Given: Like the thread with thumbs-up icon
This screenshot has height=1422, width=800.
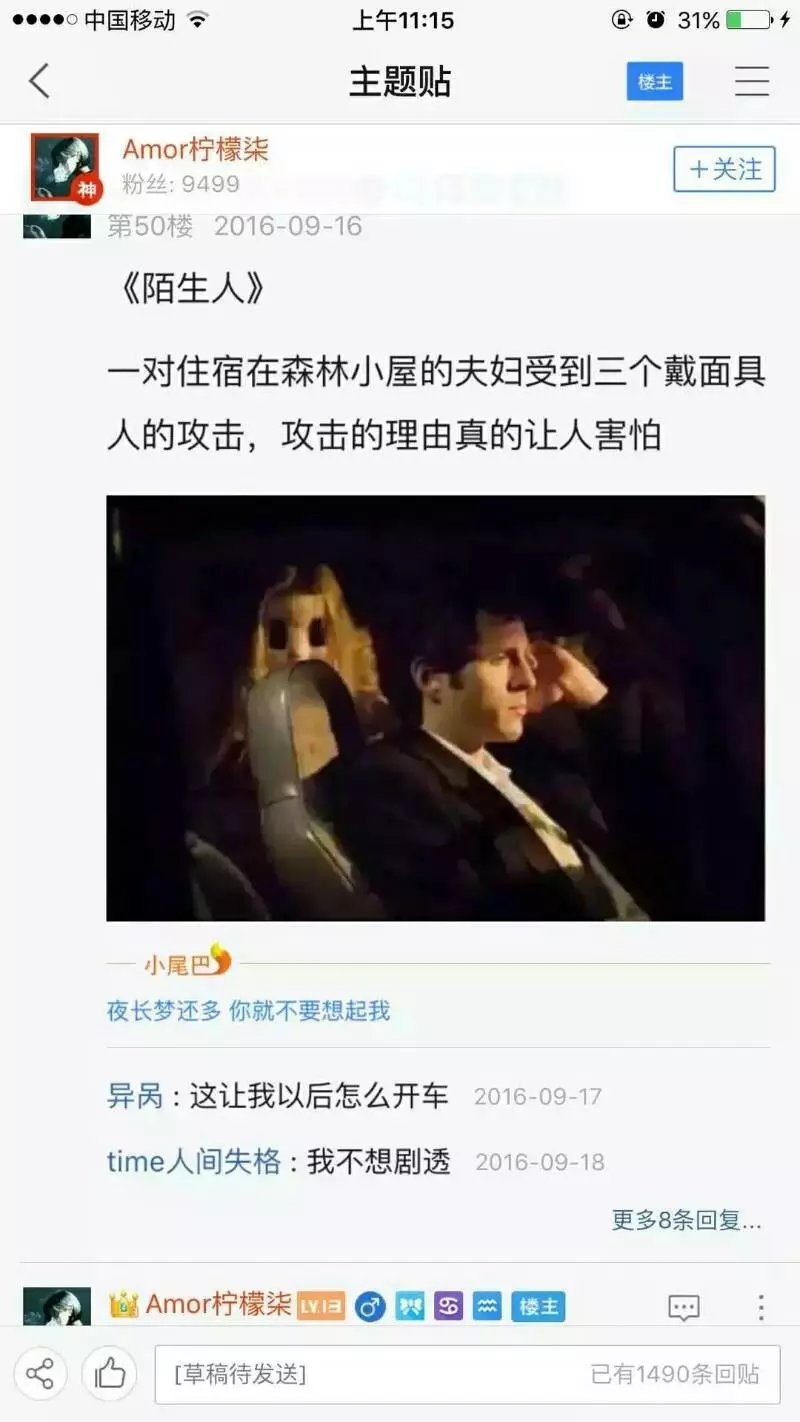Looking at the screenshot, I should (x=109, y=1374).
